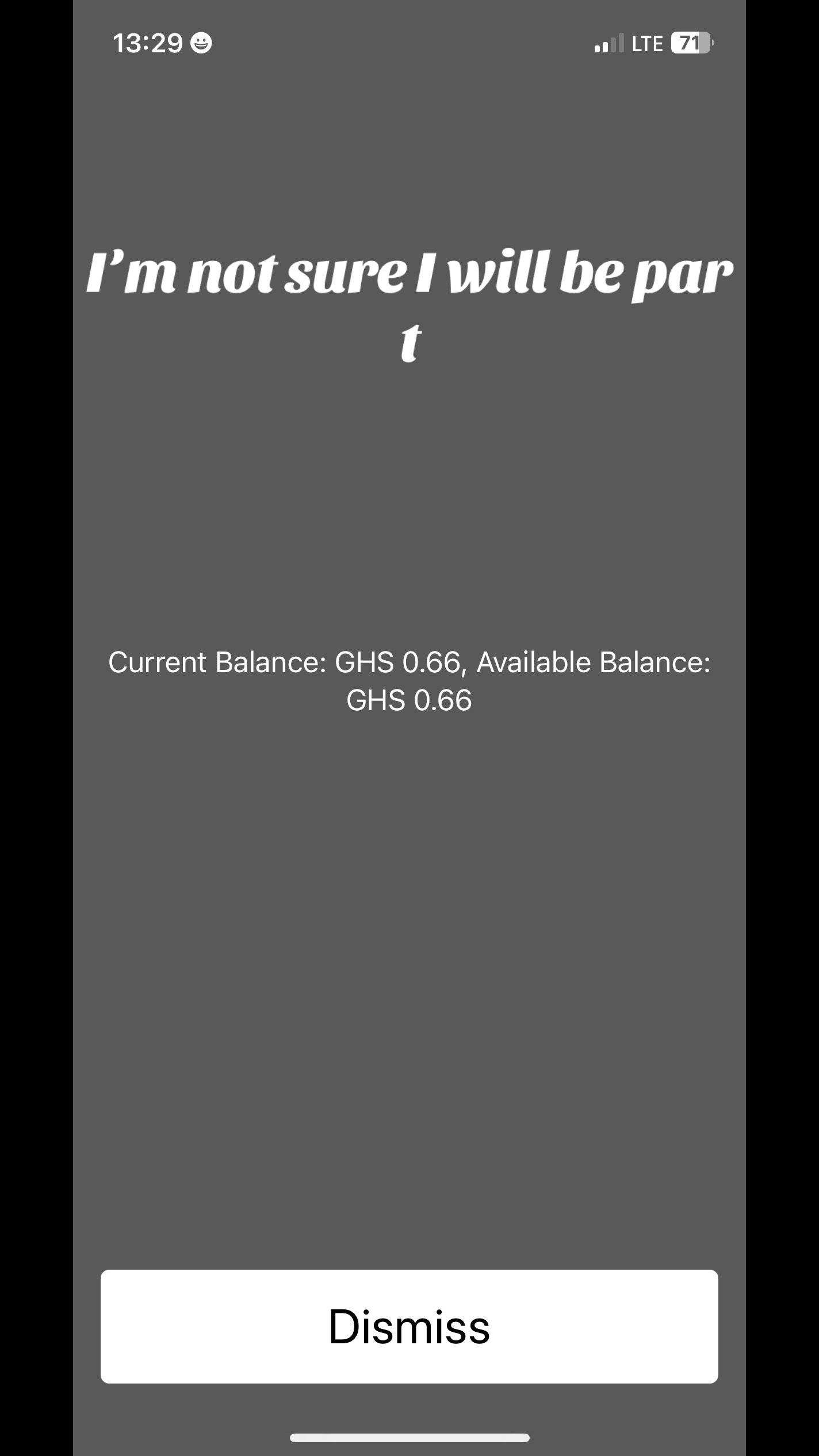
Task: Dismiss the balance message dialog
Action: click(409, 1326)
